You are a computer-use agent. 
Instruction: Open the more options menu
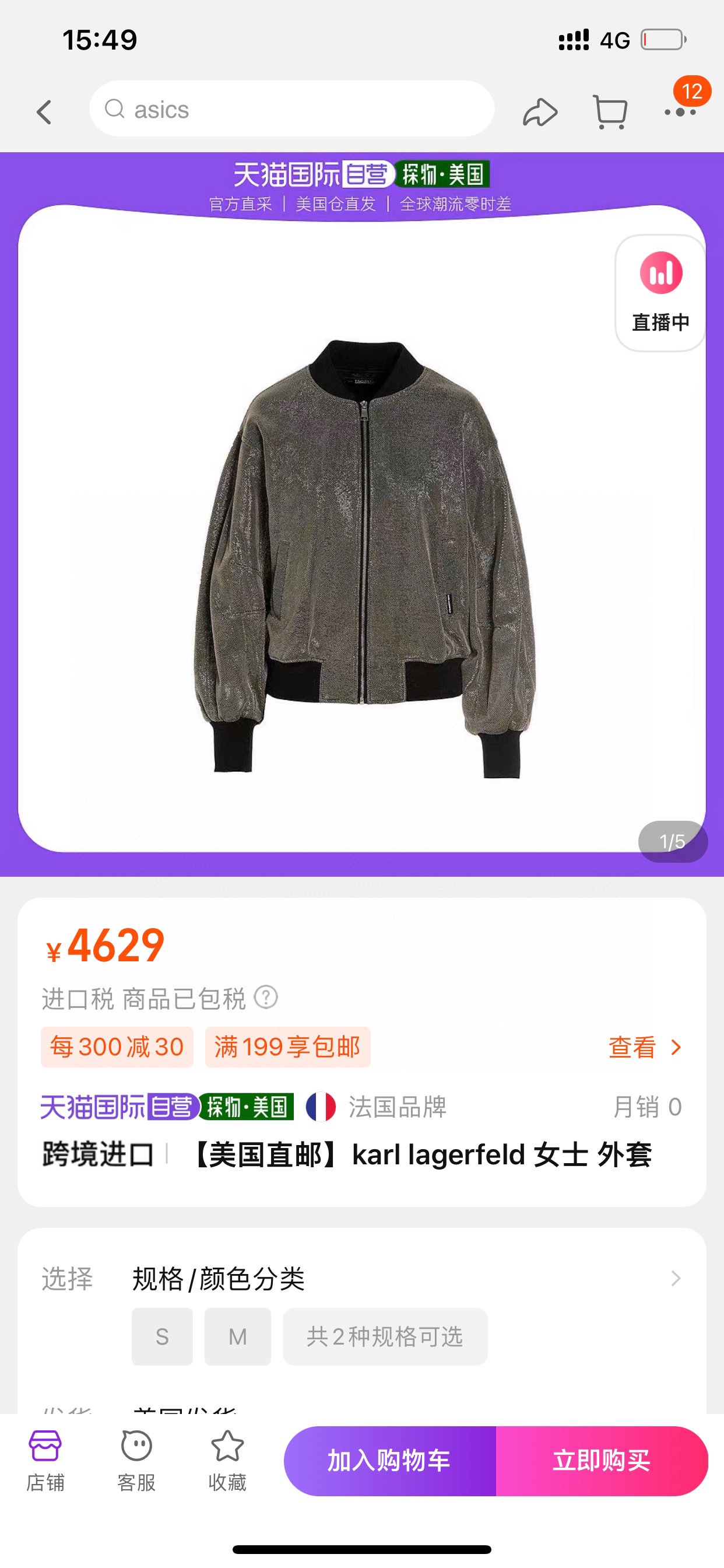coord(680,112)
